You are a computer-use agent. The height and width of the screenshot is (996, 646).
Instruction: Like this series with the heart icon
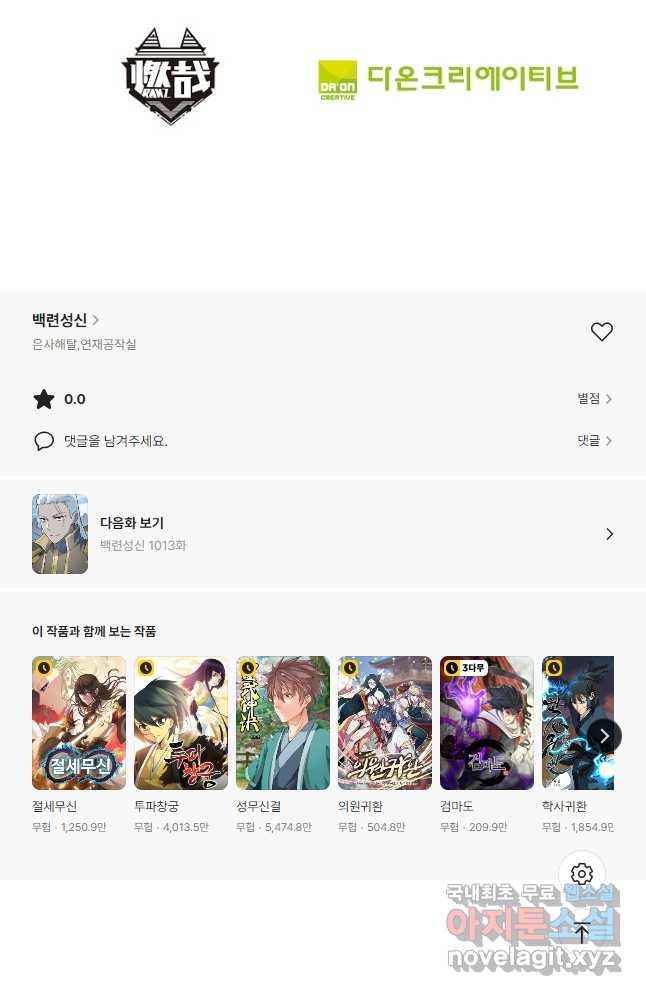(x=601, y=332)
